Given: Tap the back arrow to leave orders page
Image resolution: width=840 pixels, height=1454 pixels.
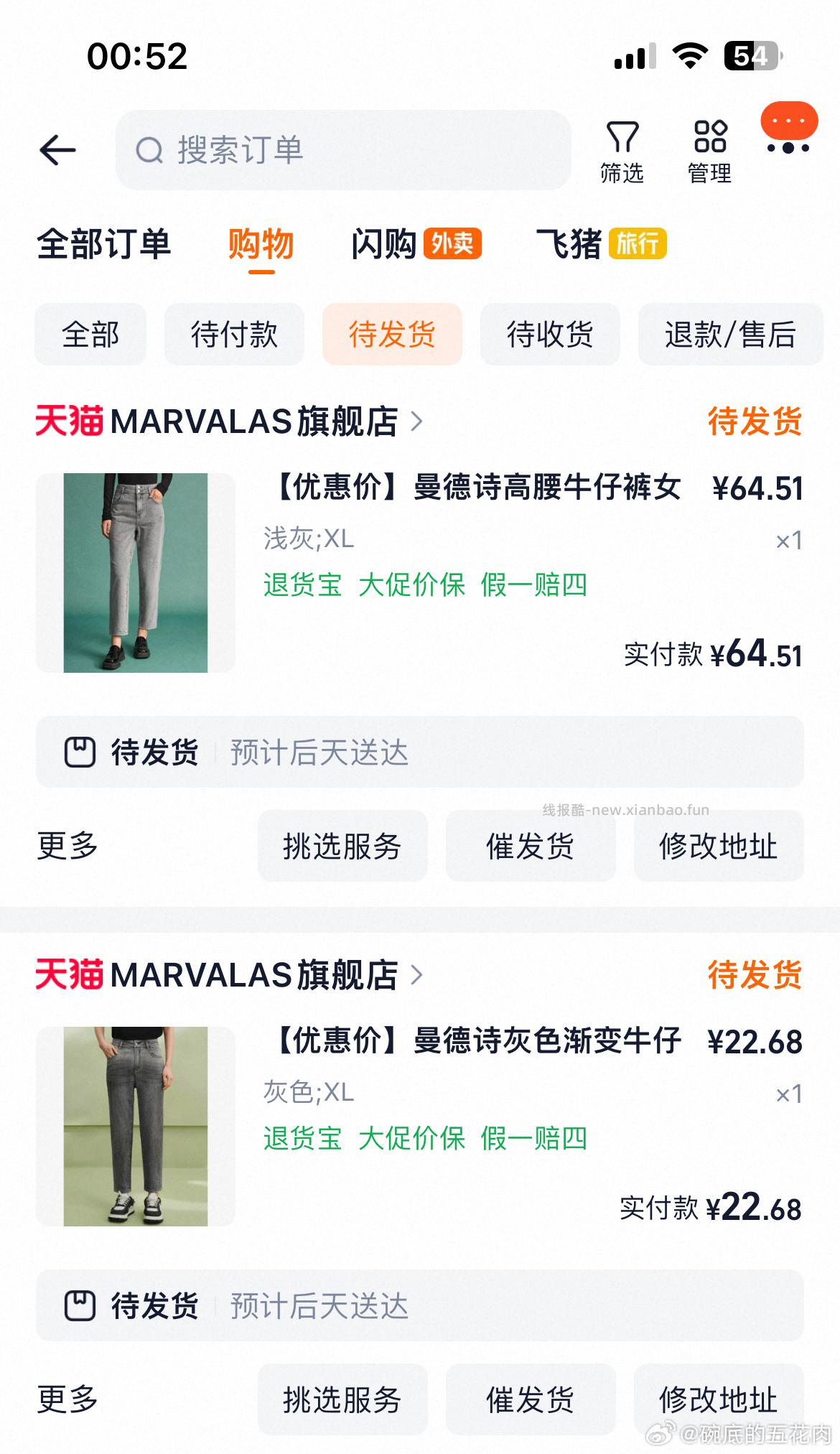Looking at the screenshot, I should click(57, 149).
